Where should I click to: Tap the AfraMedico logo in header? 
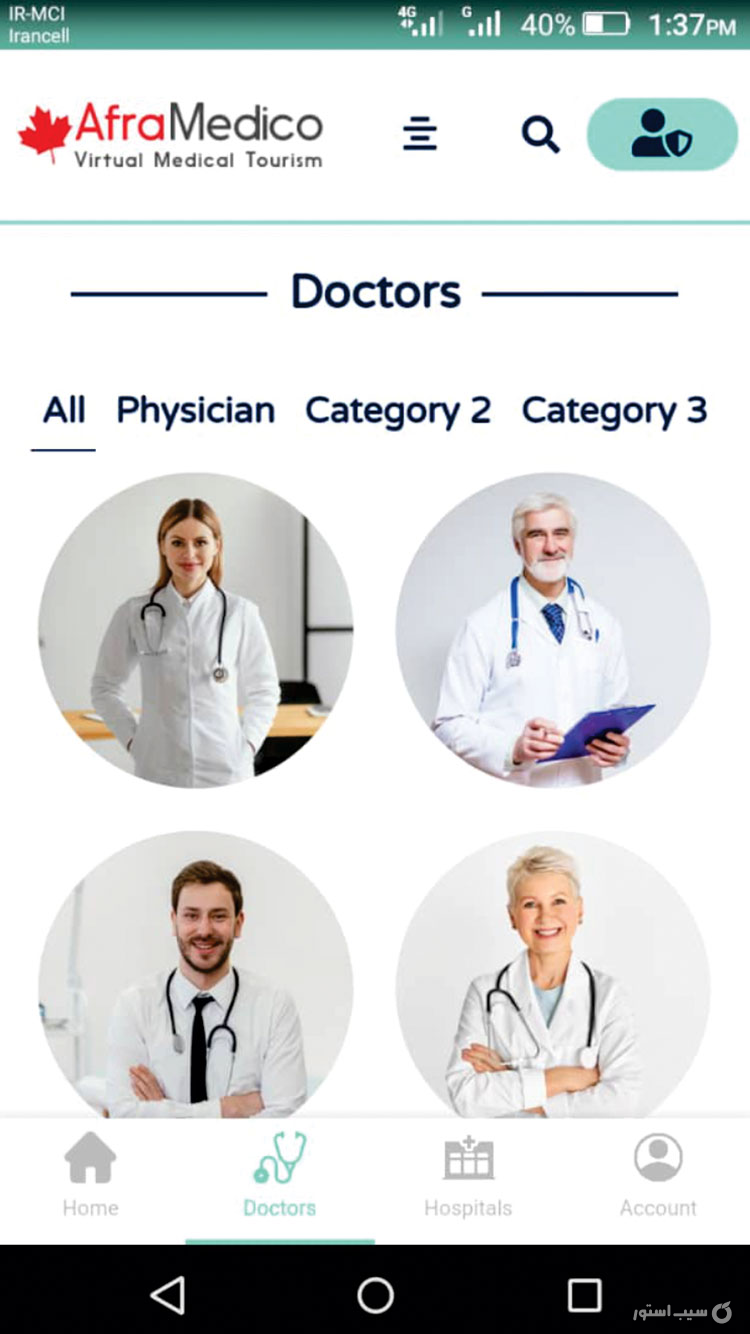point(170,134)
